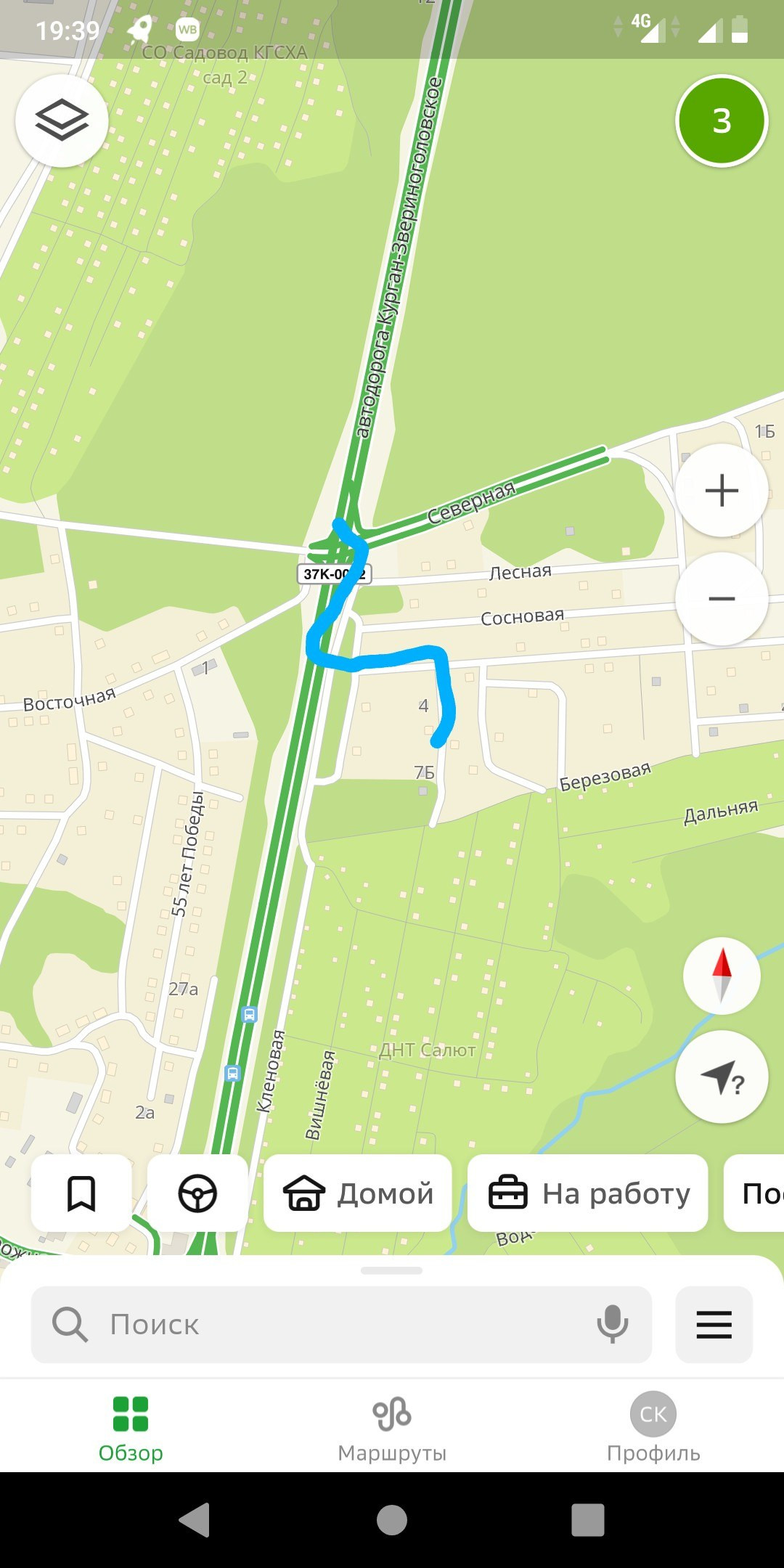The height and width of the screenshot is (1568, 784).
Task: Open the Профиль tab
Action: click(x=653, y=1427)
